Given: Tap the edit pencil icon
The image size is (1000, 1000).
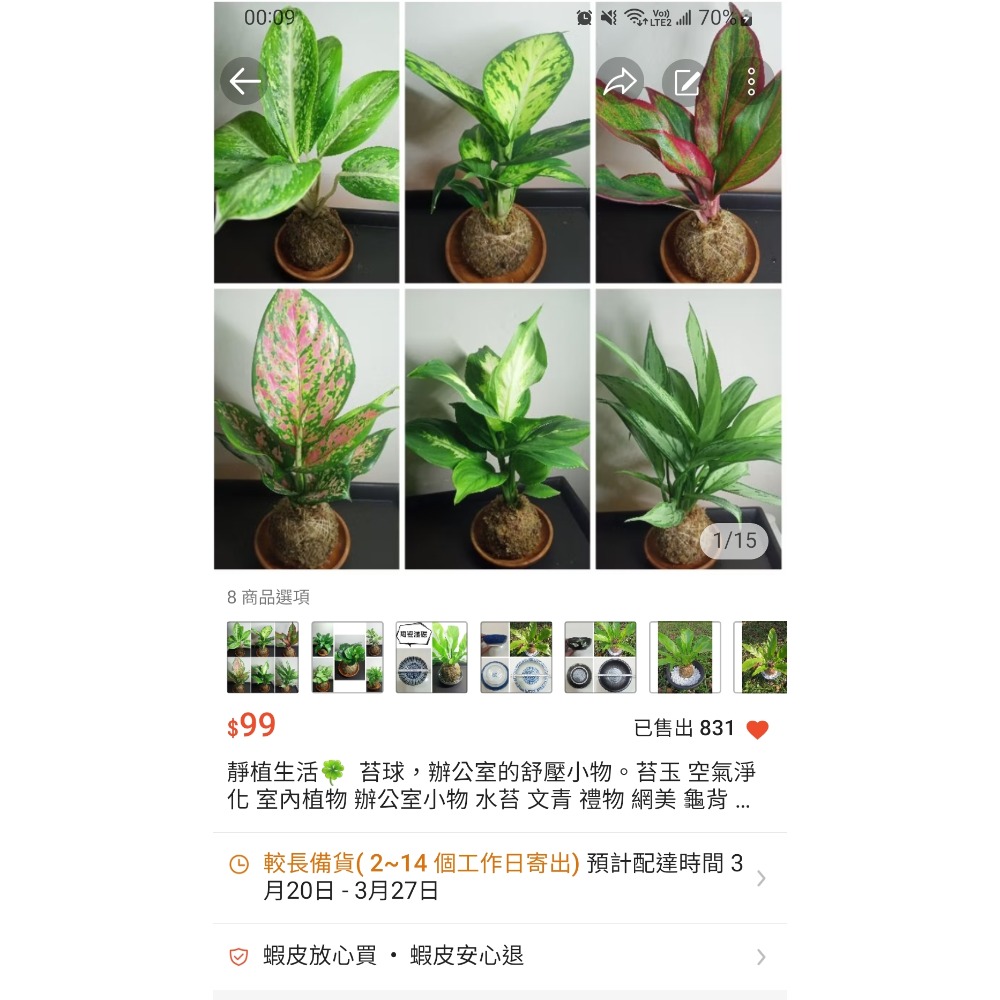Looking at the screenshot, I should (x=688, y=82).
